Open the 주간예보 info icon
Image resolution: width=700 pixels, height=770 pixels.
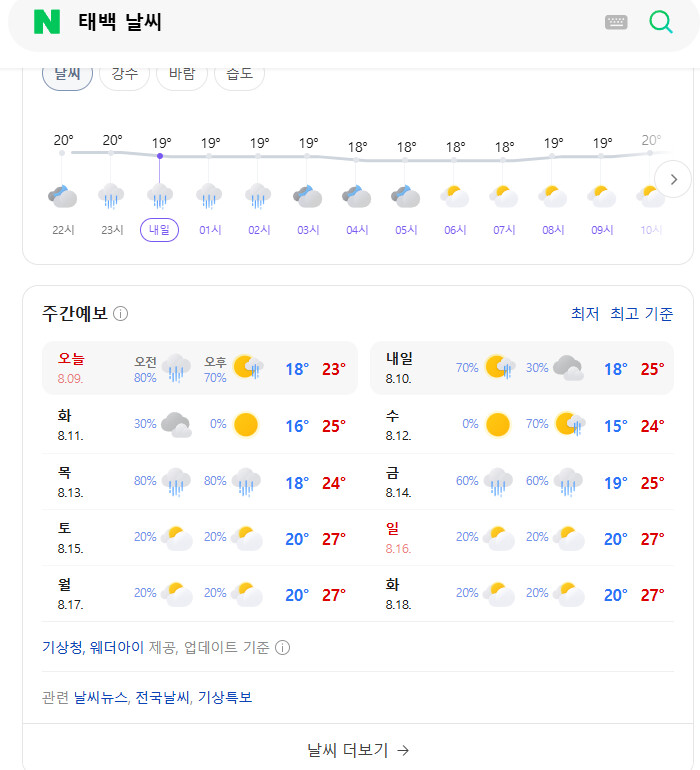[120, 313]
